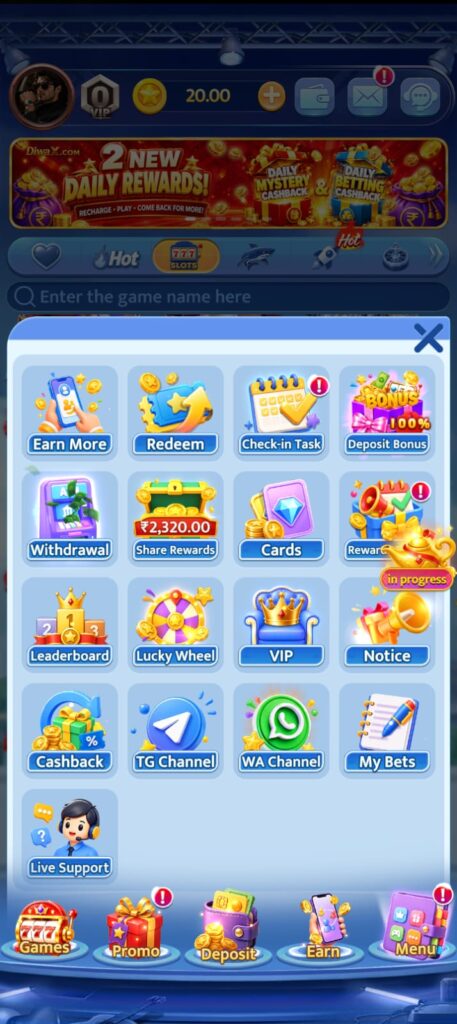
Task: Join the TG Channel
Action: [x=175, y=731]
